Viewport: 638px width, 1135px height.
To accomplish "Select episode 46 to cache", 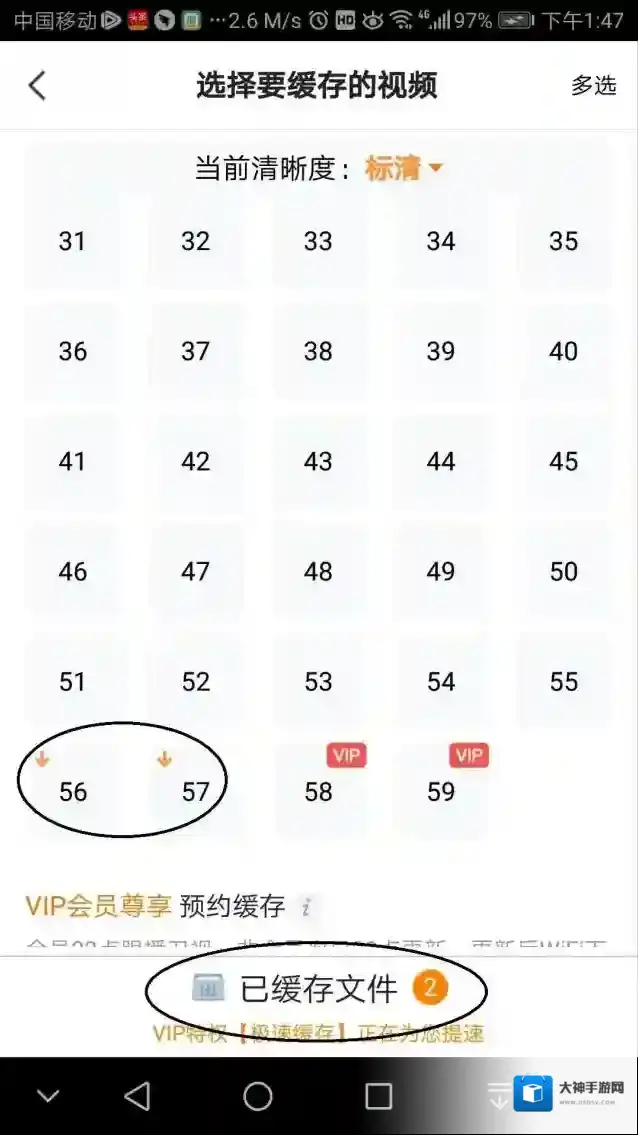I will tap(72, 572).
